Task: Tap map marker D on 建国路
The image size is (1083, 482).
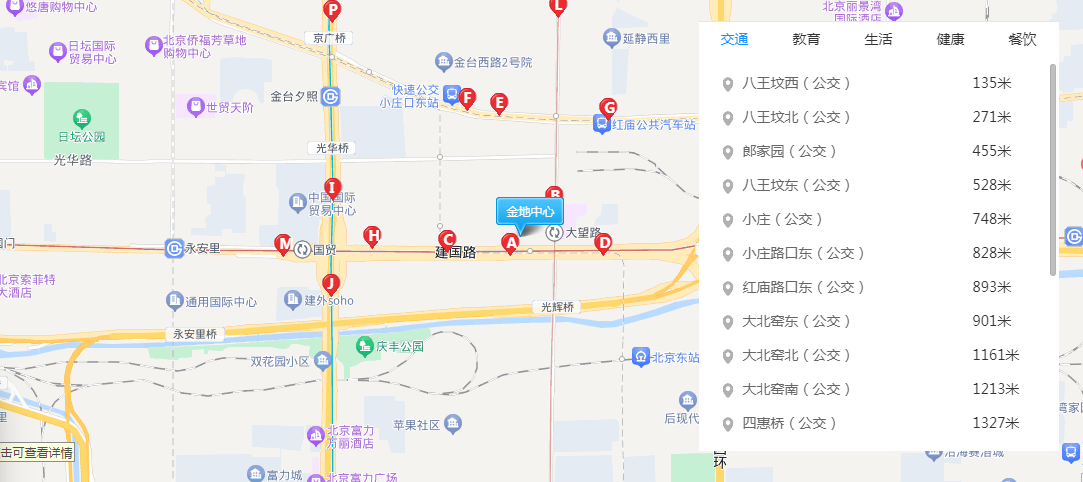Action: [602, 243]
